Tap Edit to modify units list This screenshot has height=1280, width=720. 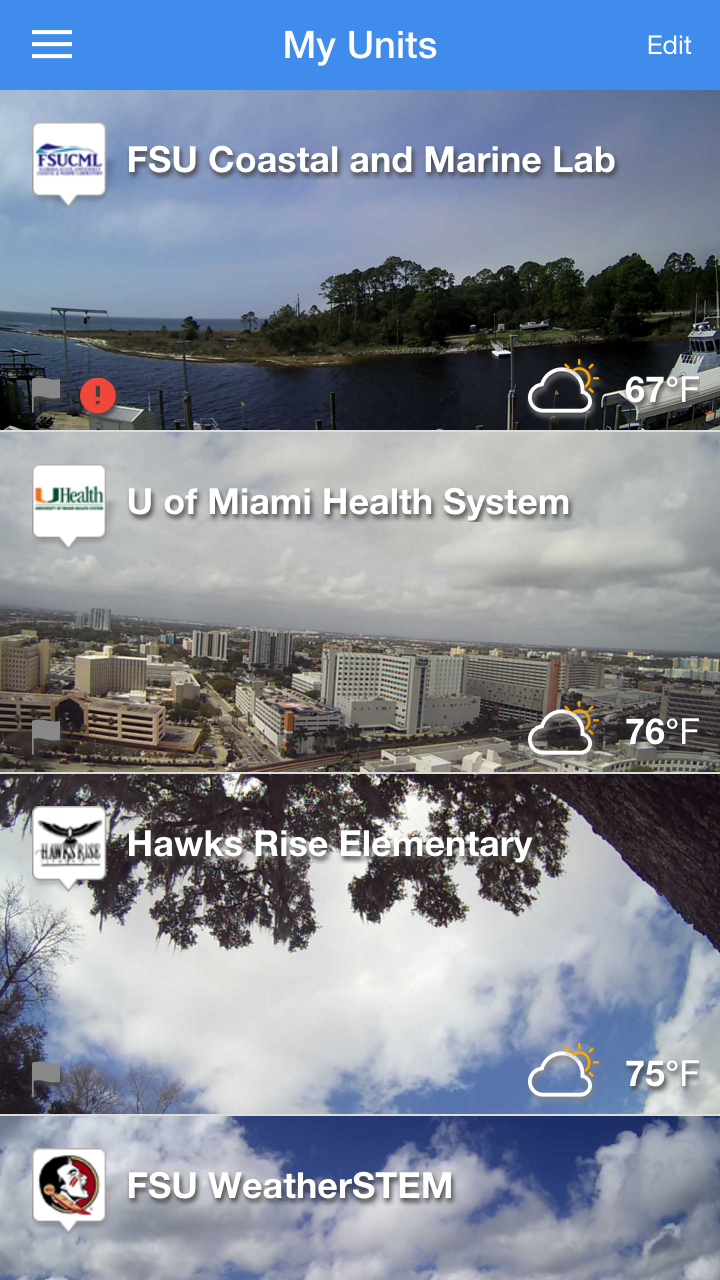(x=669, y=45)
